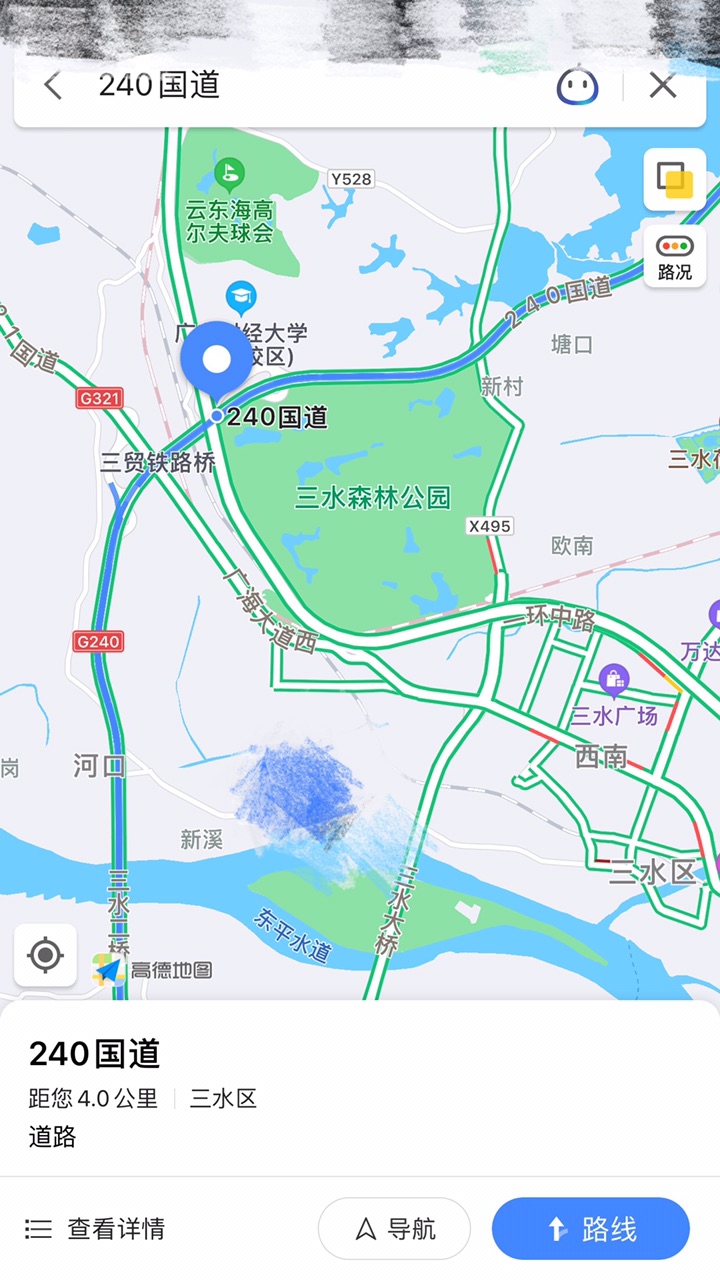Select the 三水广场 shopping marker
720x1280 pixels.
[613, 682]
